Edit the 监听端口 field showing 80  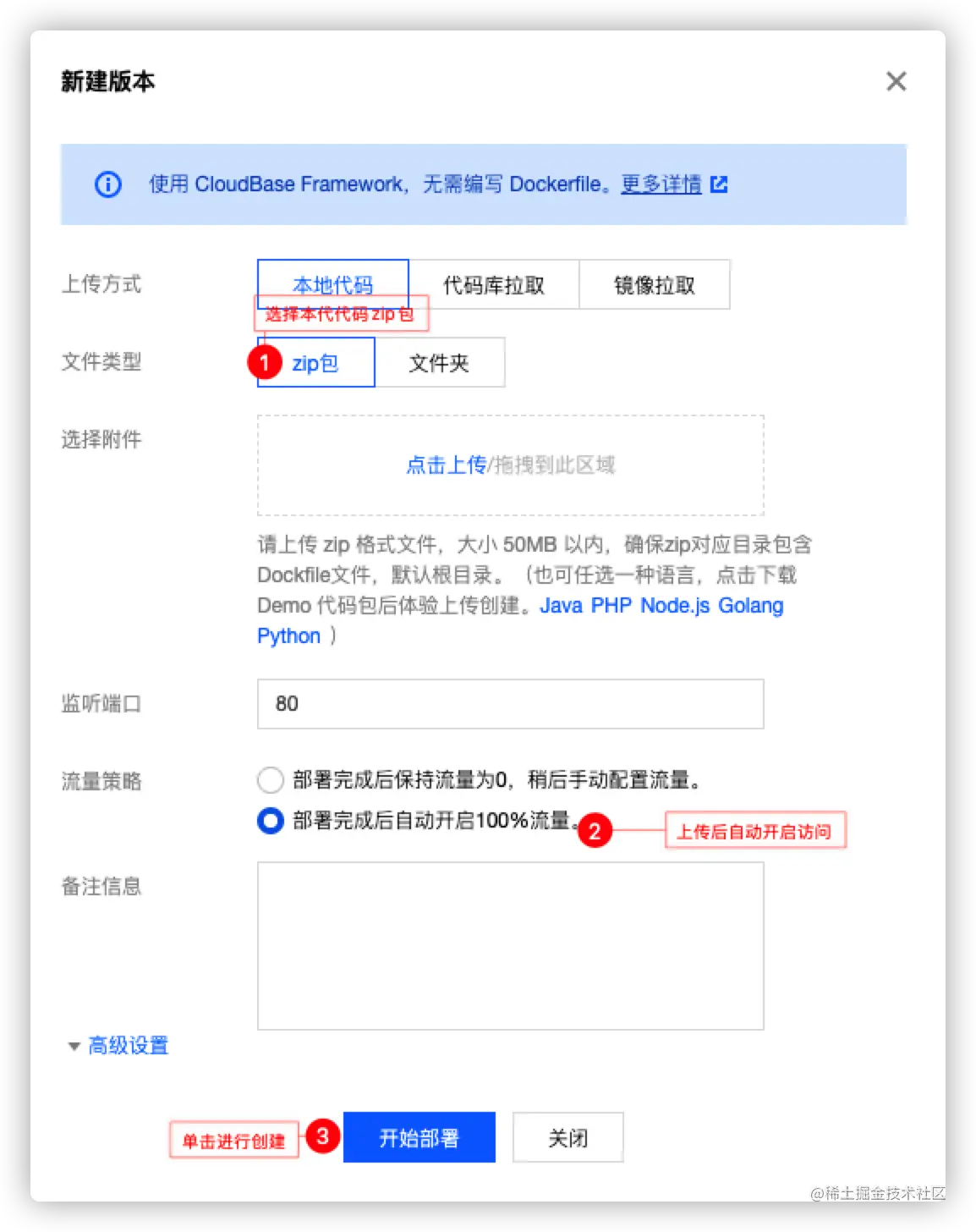coord(510,704)
